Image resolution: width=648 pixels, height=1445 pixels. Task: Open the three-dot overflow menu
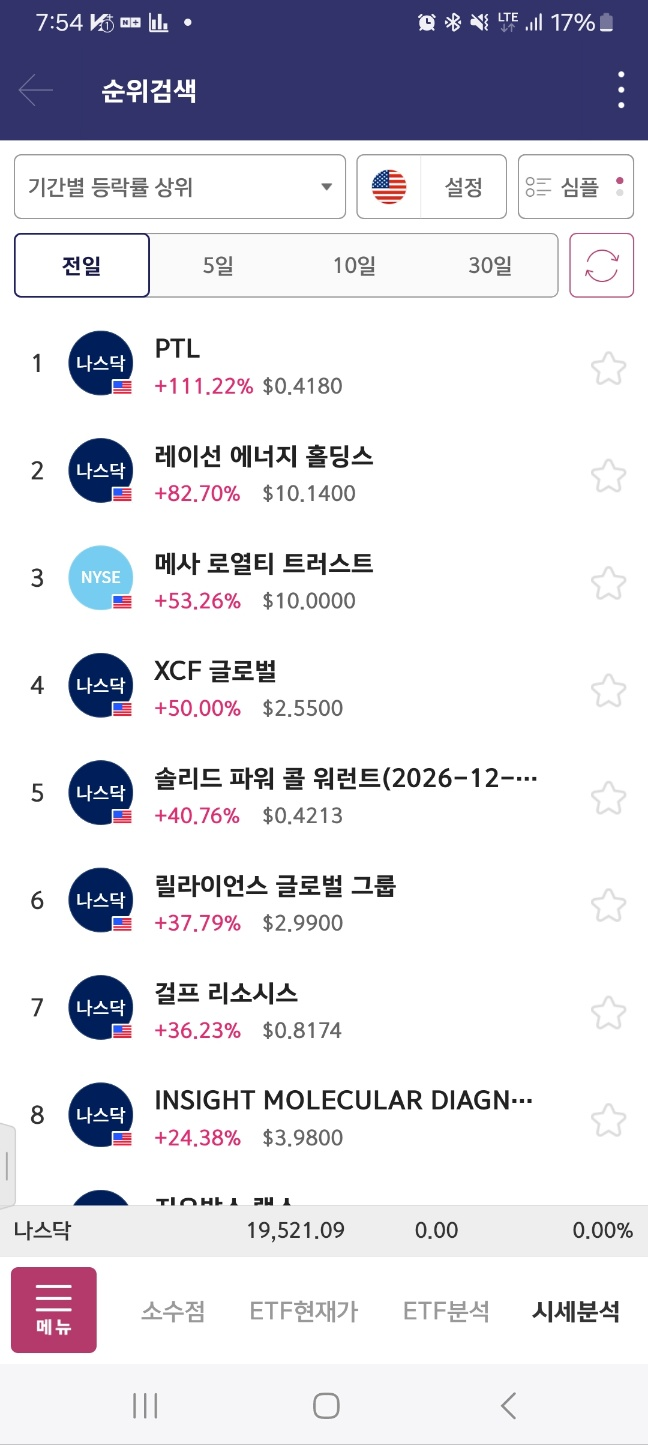[621, 91]
